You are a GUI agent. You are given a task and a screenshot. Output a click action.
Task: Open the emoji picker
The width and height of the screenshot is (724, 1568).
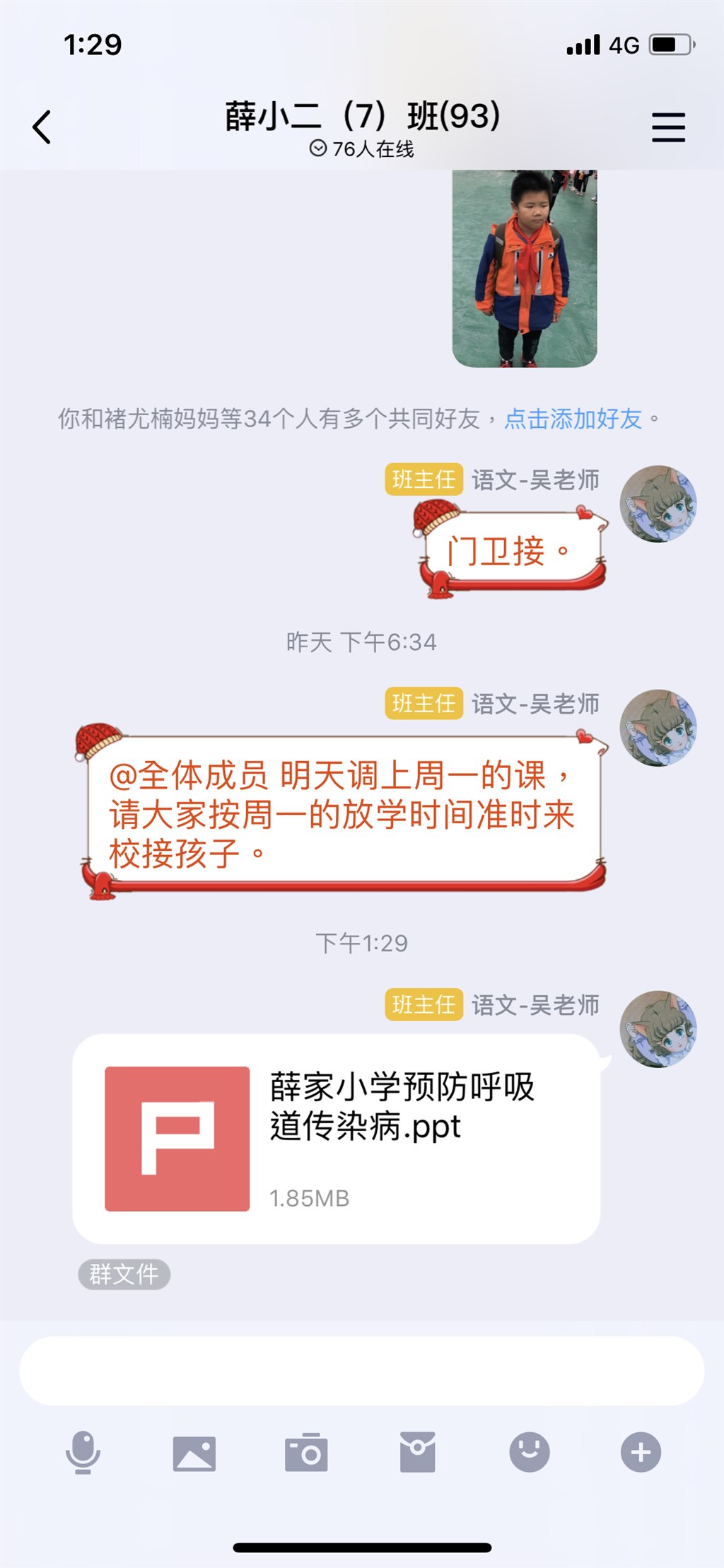pos(530,1452)
